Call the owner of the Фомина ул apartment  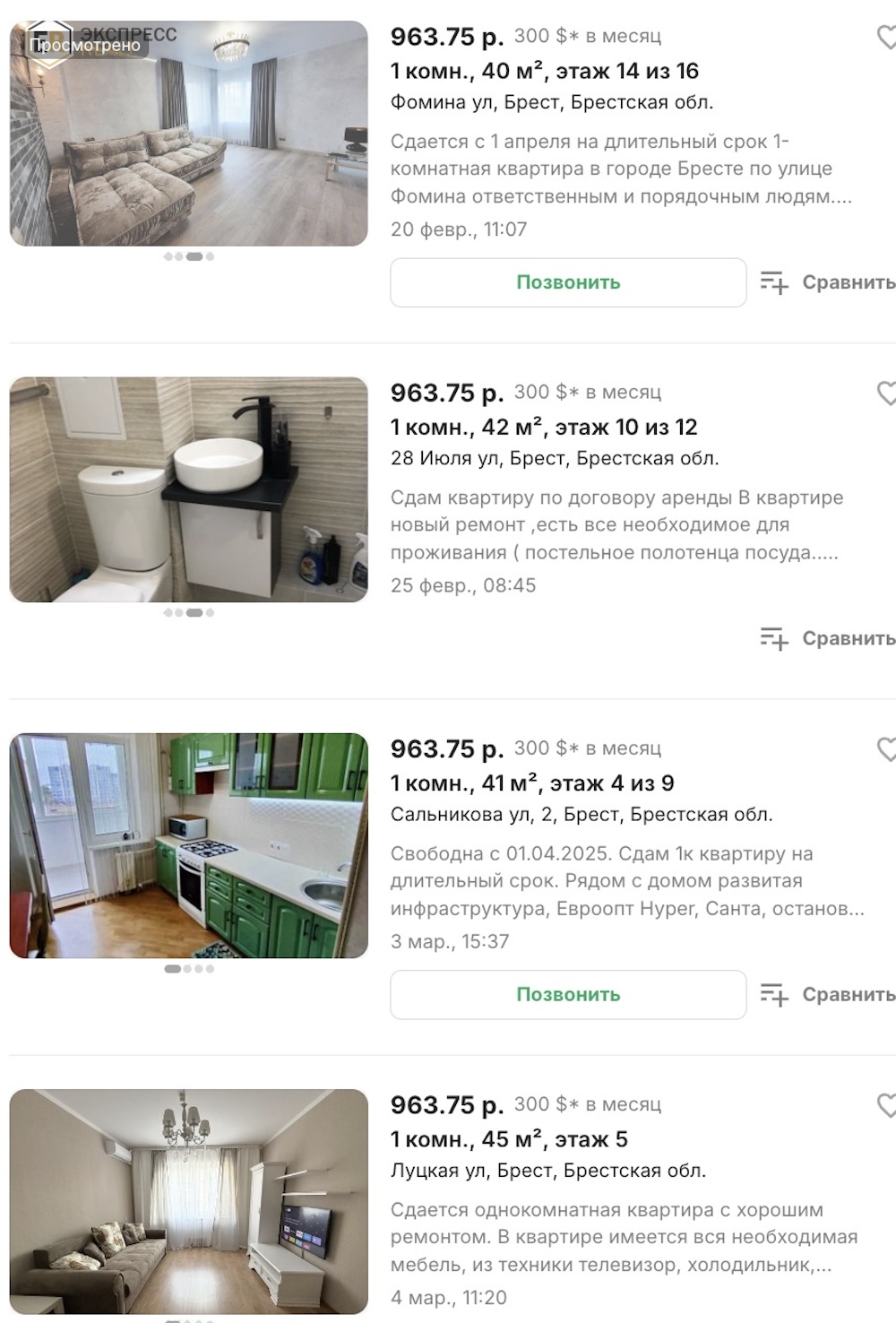(x=568, y=282)
